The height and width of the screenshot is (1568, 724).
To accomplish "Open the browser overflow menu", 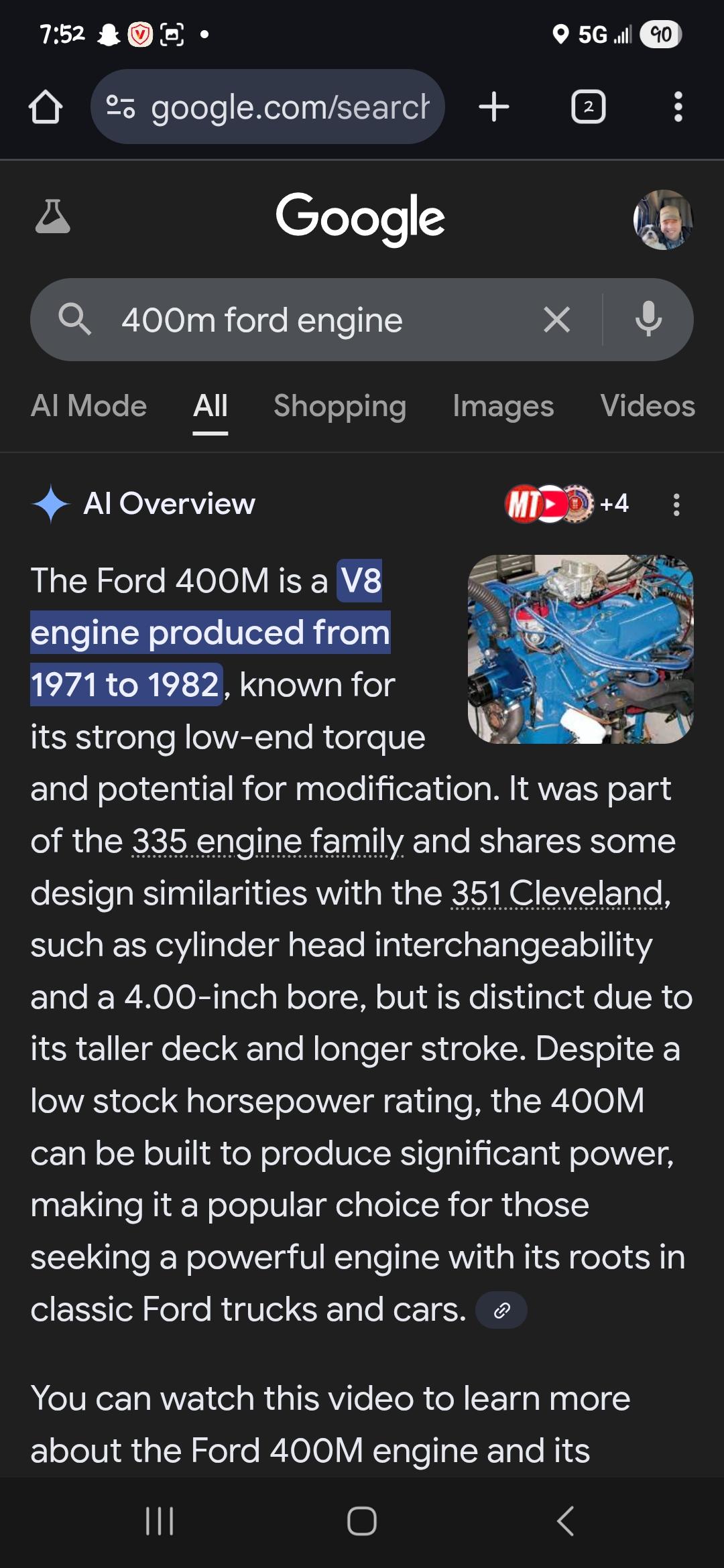I will coord(678,107).
